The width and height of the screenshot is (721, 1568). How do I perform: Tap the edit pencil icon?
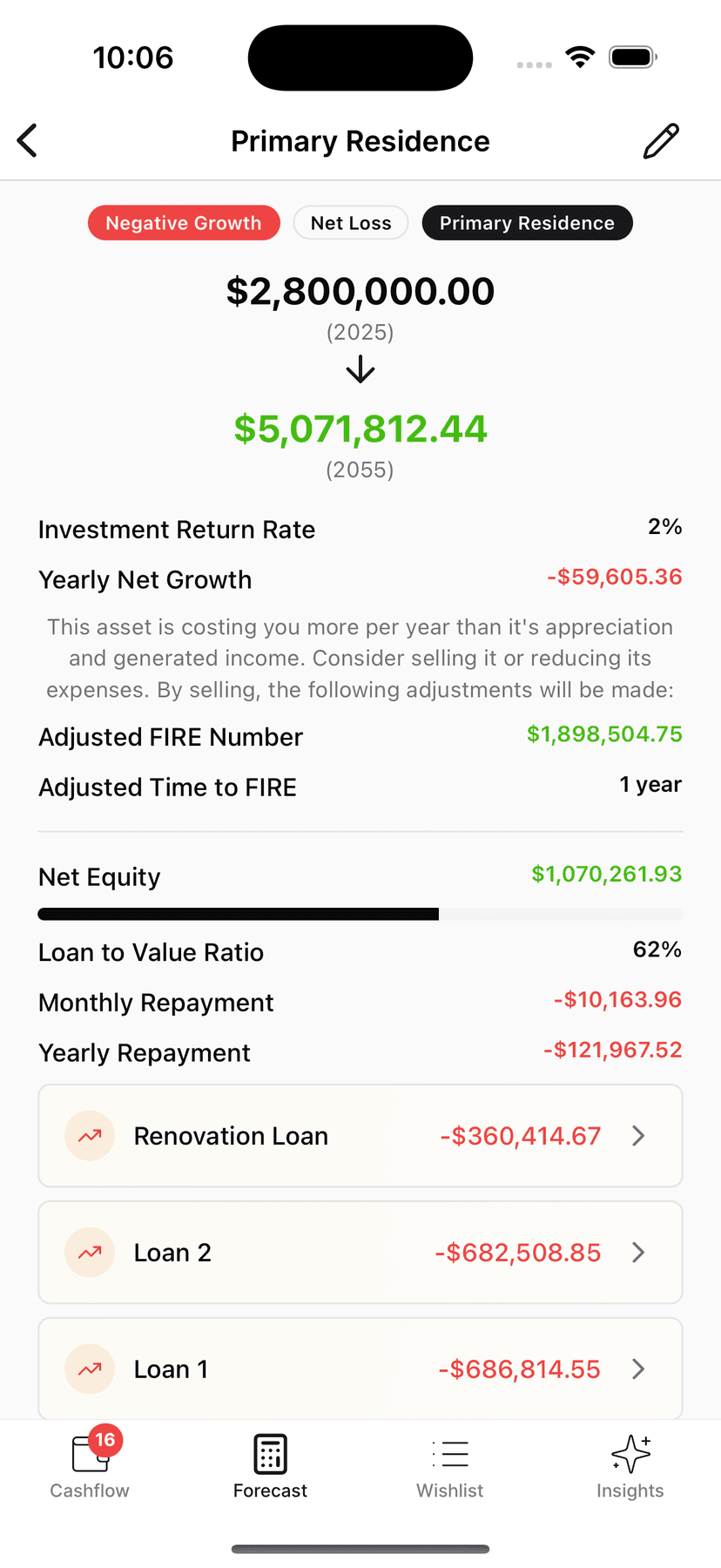661,140
